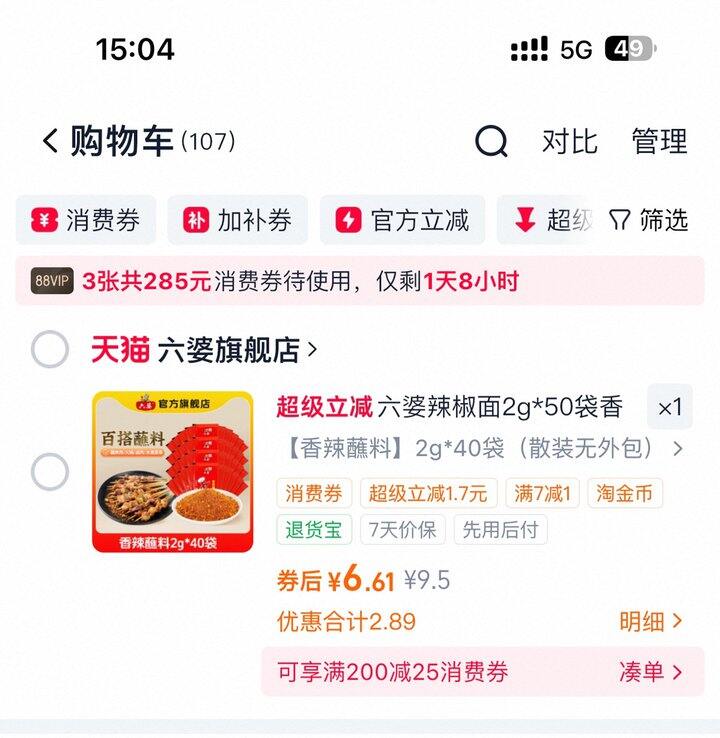Open the 百搭蘸料 product image
The height and width of the screenshot is (738, 720).
coord(172,472)
